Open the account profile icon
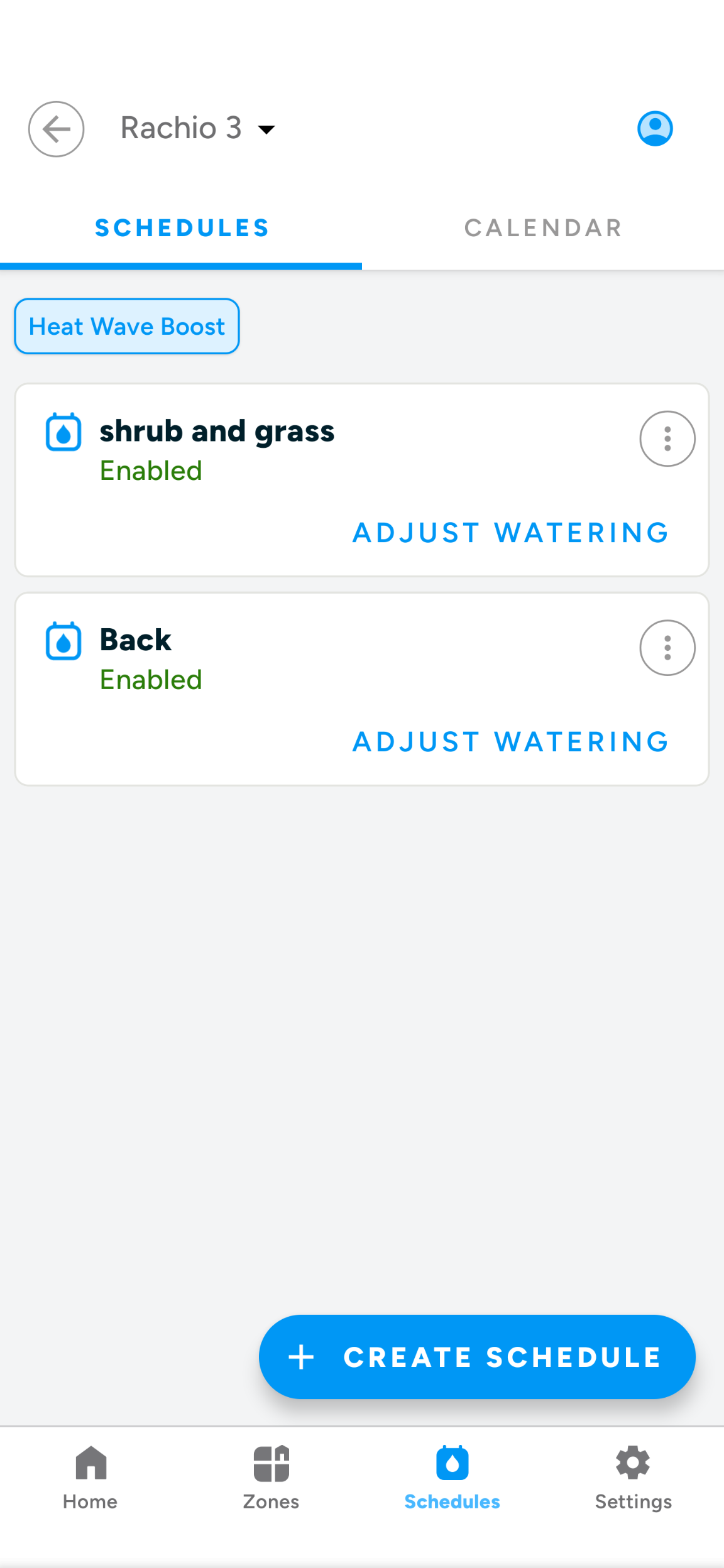The height and width of the screenshot is (1568, 724). click(x=655, y=129)
